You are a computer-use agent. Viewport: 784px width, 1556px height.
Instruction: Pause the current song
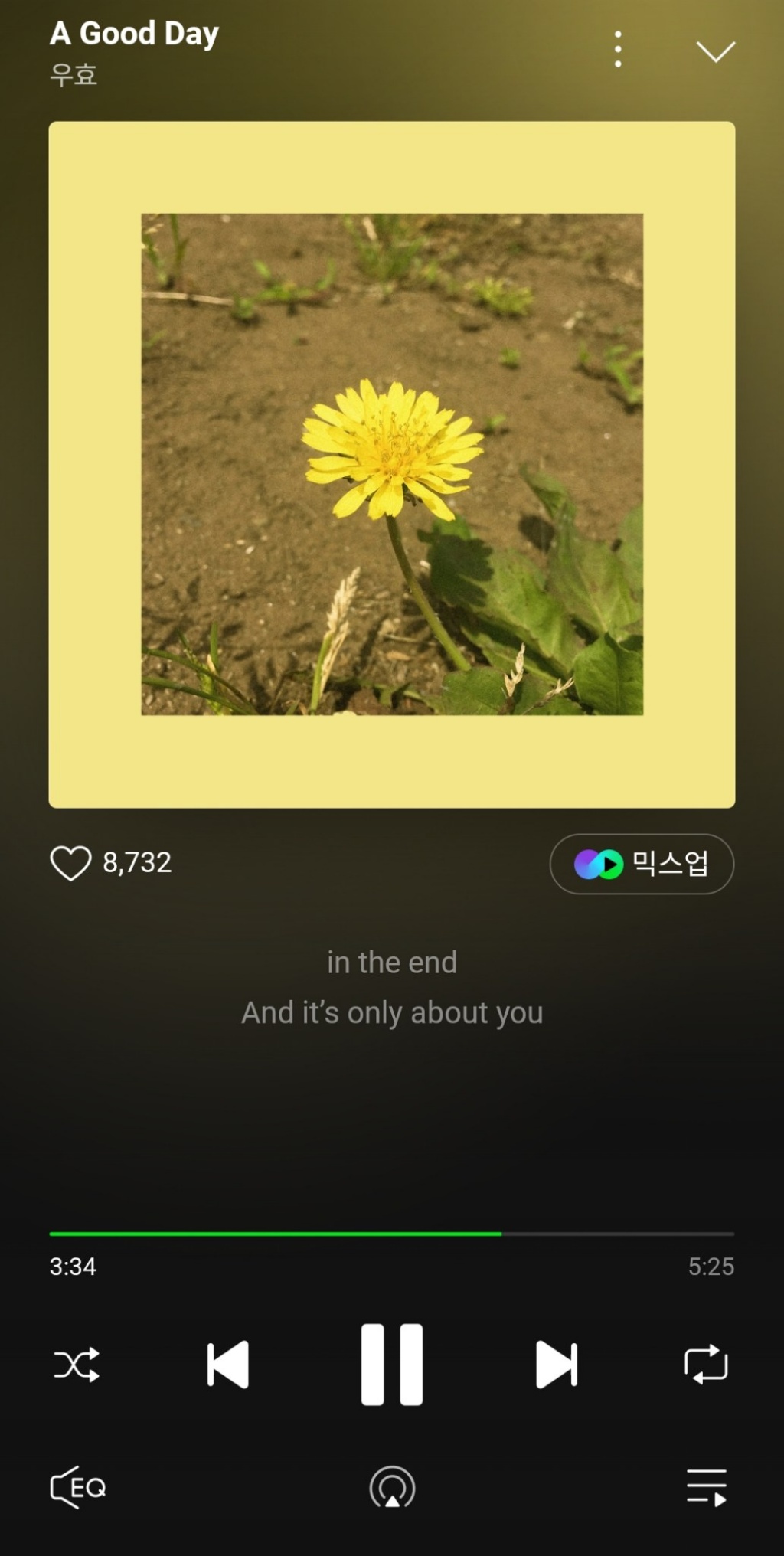(392, 1364)
